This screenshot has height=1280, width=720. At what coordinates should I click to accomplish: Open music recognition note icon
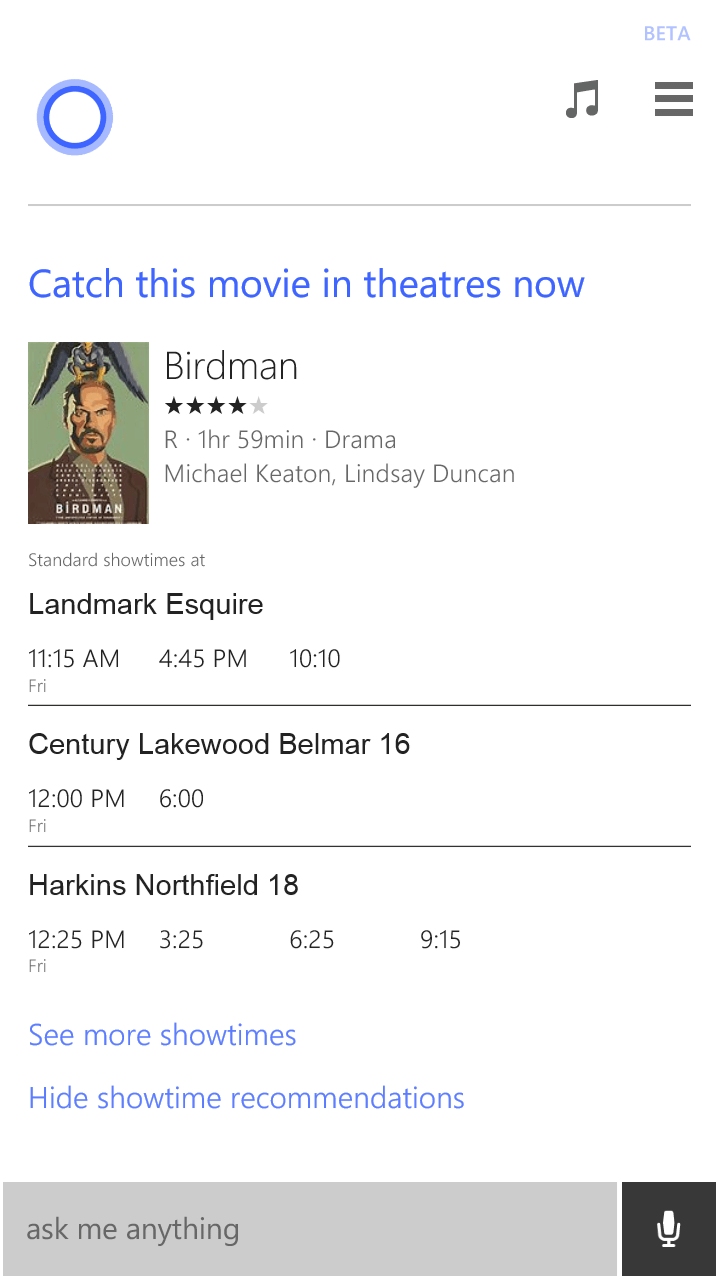582,100
